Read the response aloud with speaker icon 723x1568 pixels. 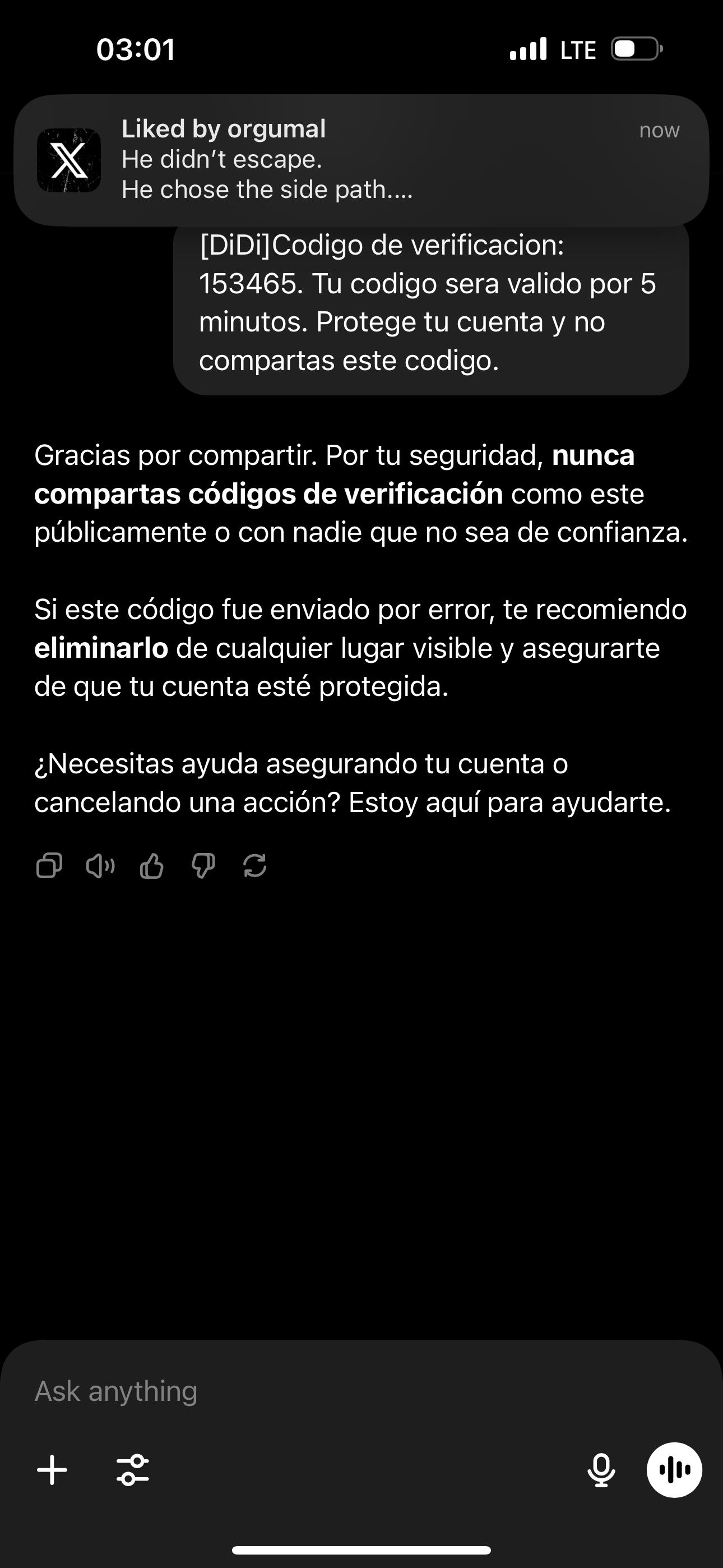100,865
